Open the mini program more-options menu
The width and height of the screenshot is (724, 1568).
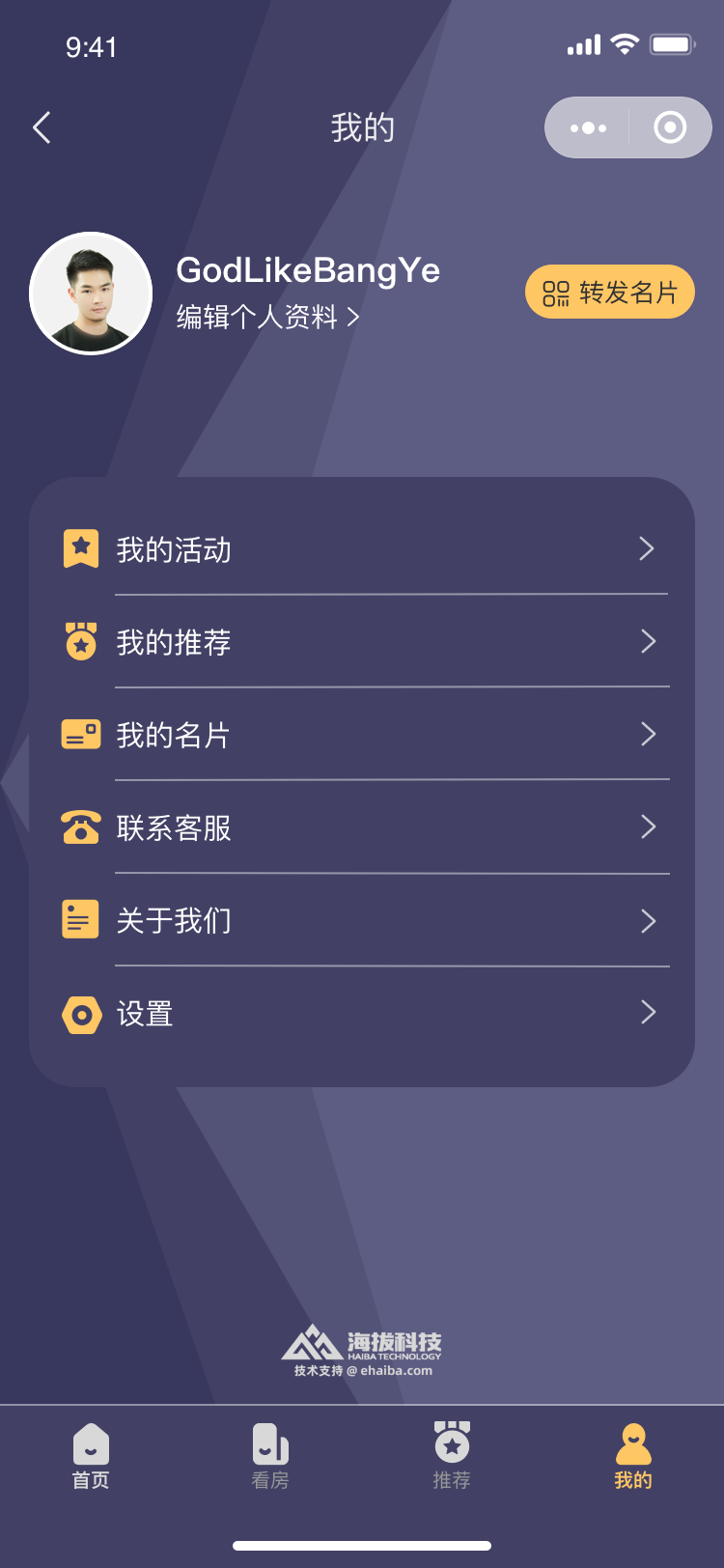coord(588,127)
